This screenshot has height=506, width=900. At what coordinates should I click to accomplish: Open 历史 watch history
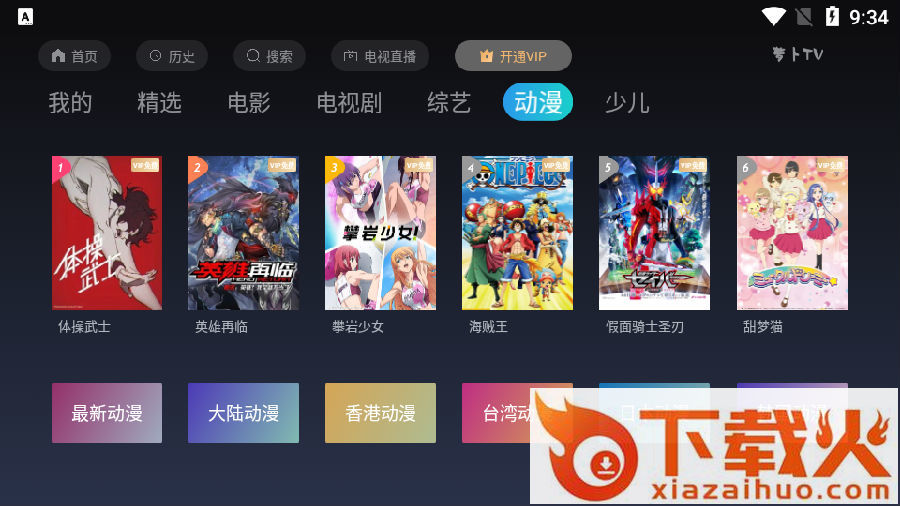click(171, 56)
